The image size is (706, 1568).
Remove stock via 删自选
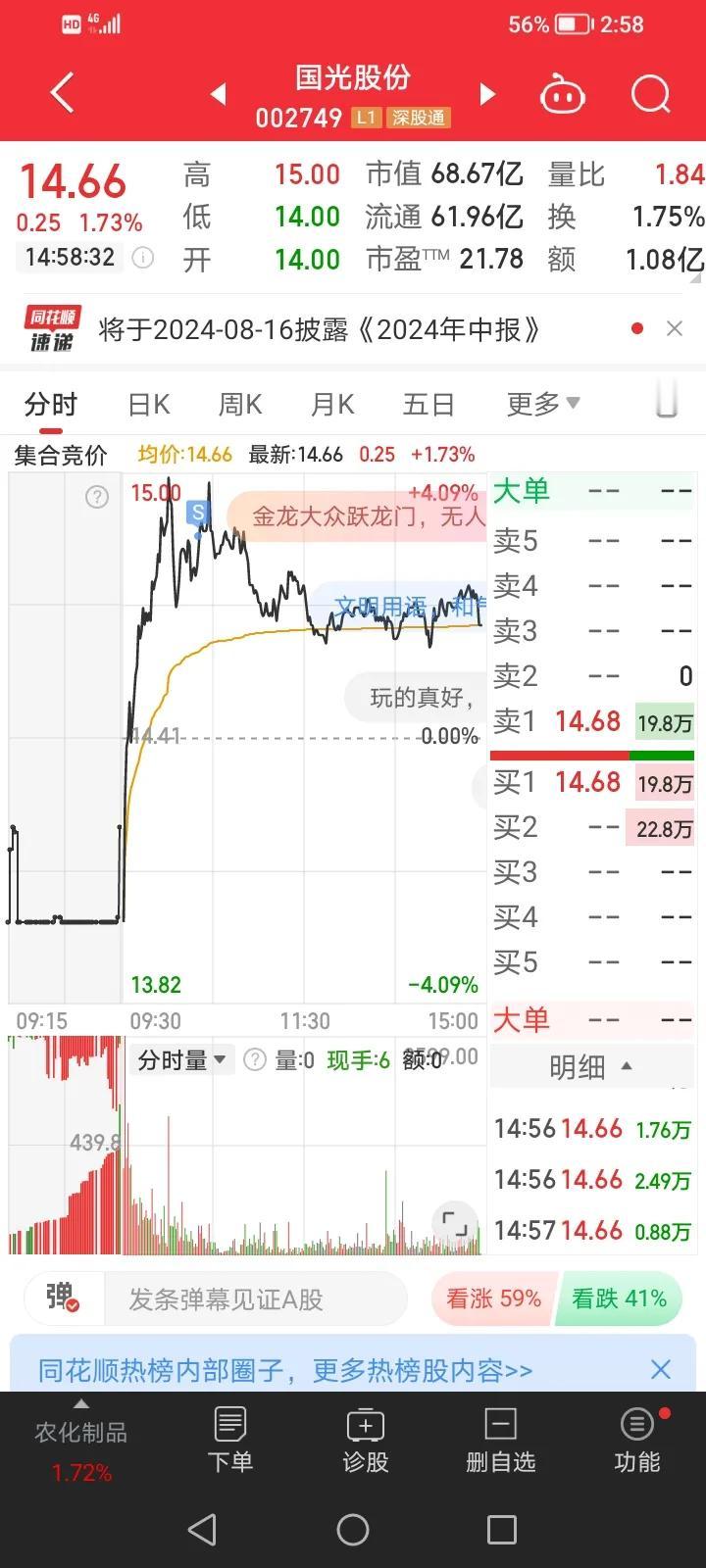click(x=501, y=1440)
